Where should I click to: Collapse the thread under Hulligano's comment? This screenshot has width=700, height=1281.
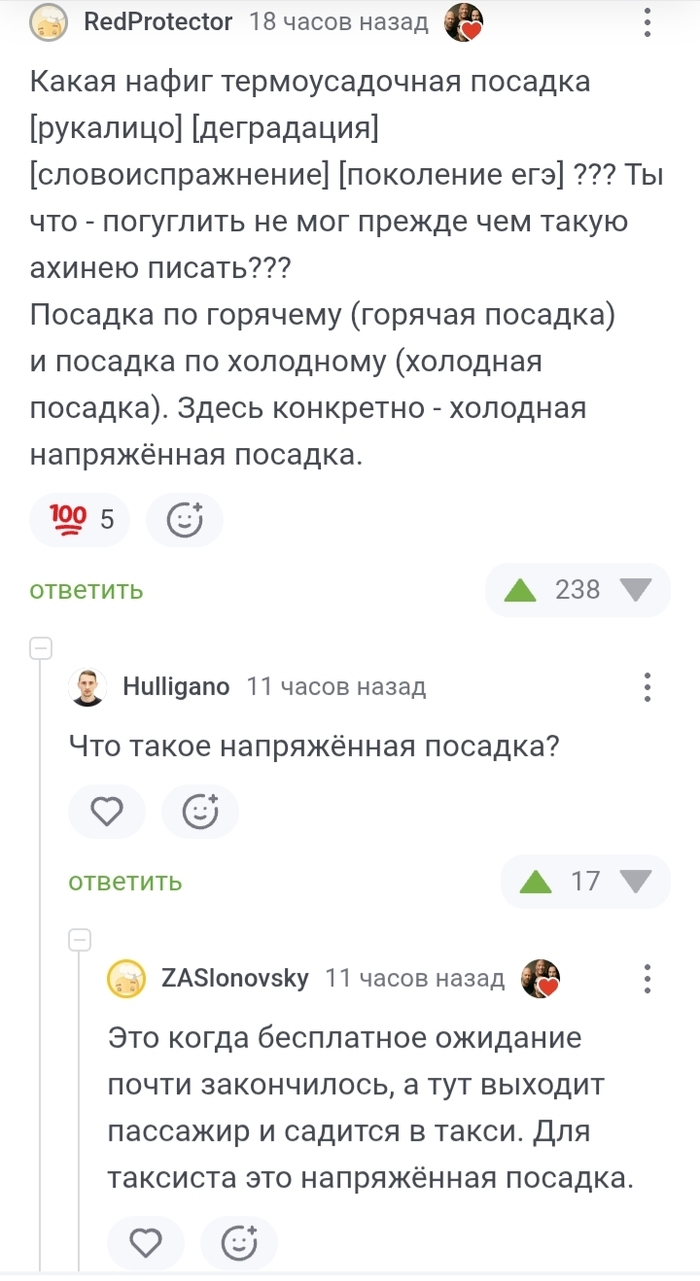tap(79, 940)
